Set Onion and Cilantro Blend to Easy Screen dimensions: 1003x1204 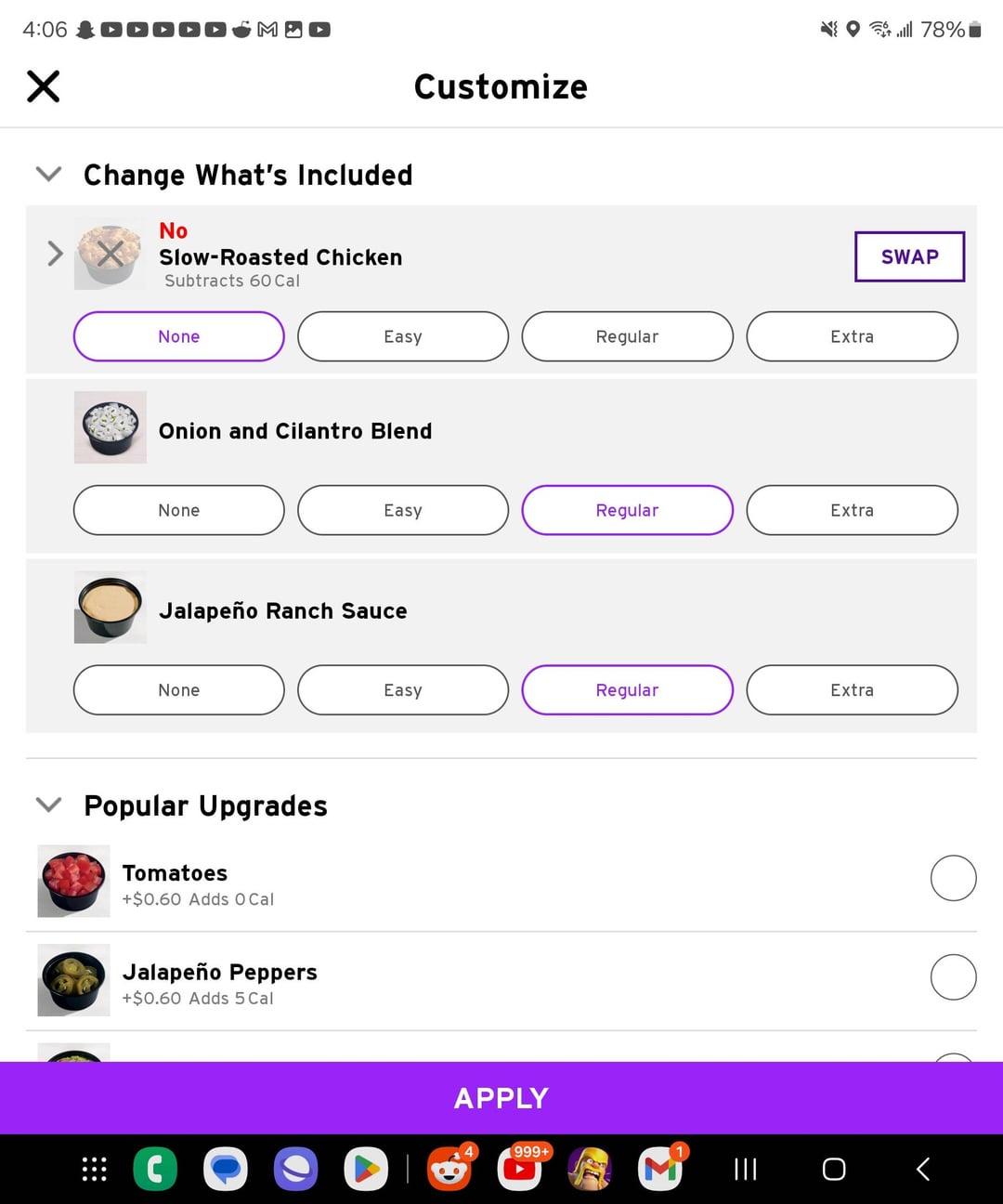click(x=402, y=510)
